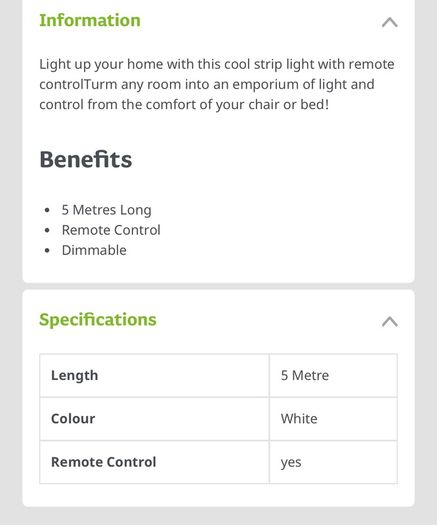The width and height of the screenshot is (437, 525).
Task: Collapse the Information section
Action: pos(389,22)
